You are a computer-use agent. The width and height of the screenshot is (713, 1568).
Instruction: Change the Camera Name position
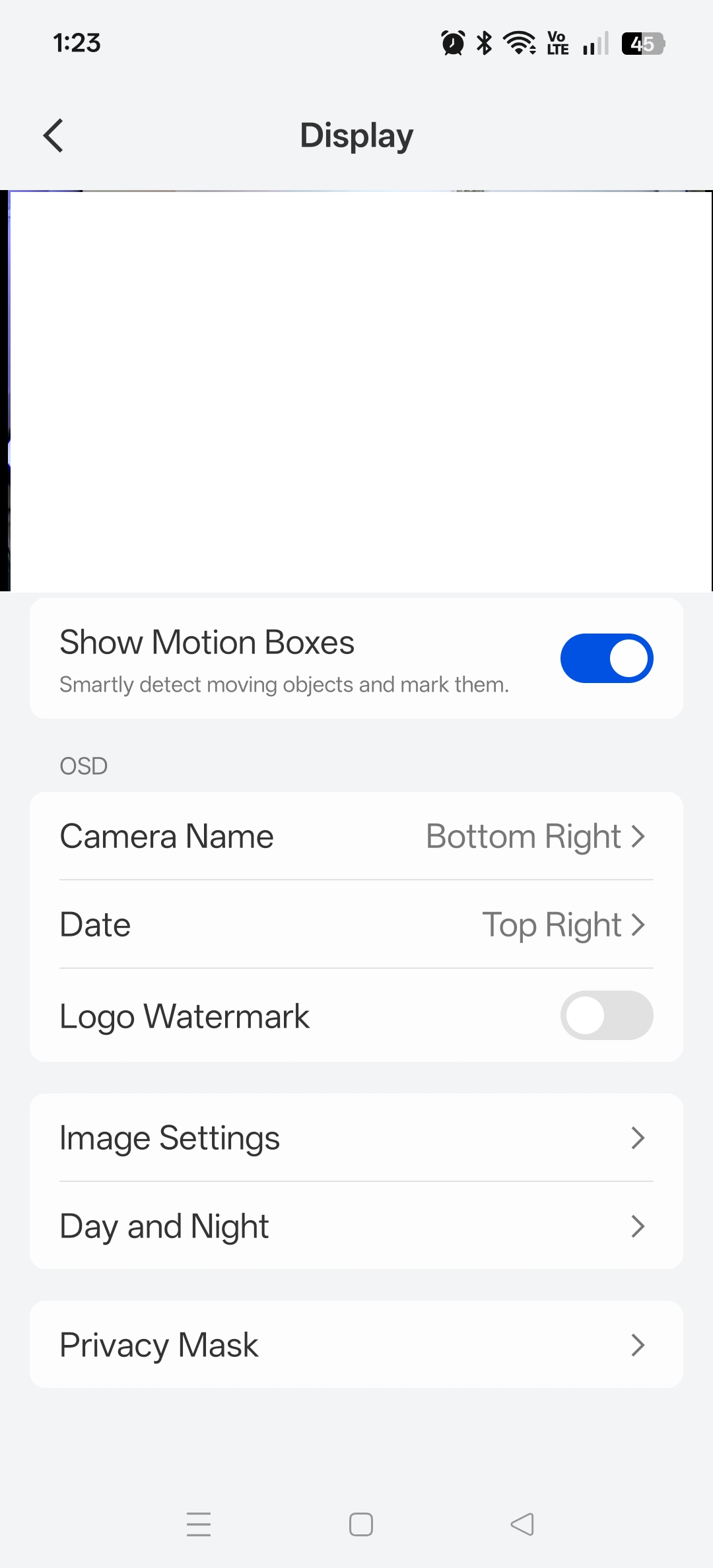coord(356,836)
